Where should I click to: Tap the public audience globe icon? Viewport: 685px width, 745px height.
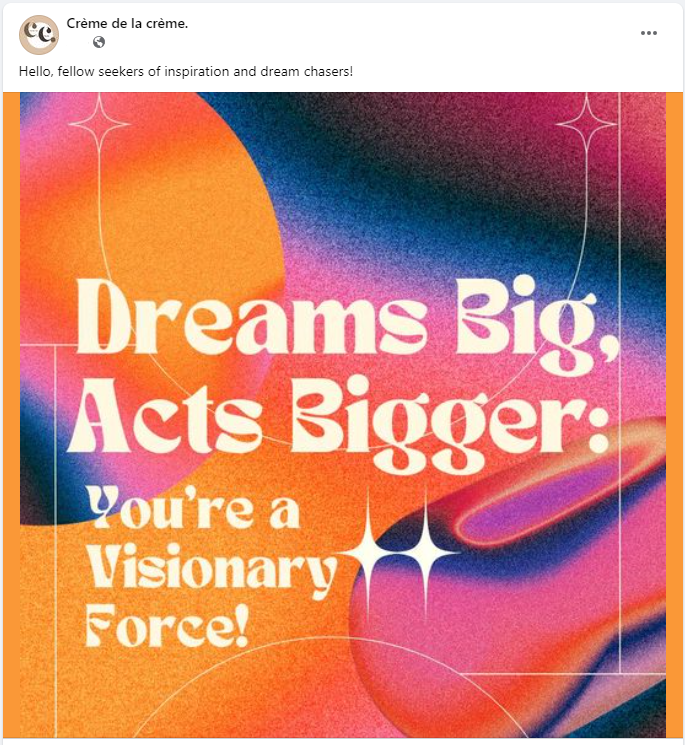coord(99,43)
